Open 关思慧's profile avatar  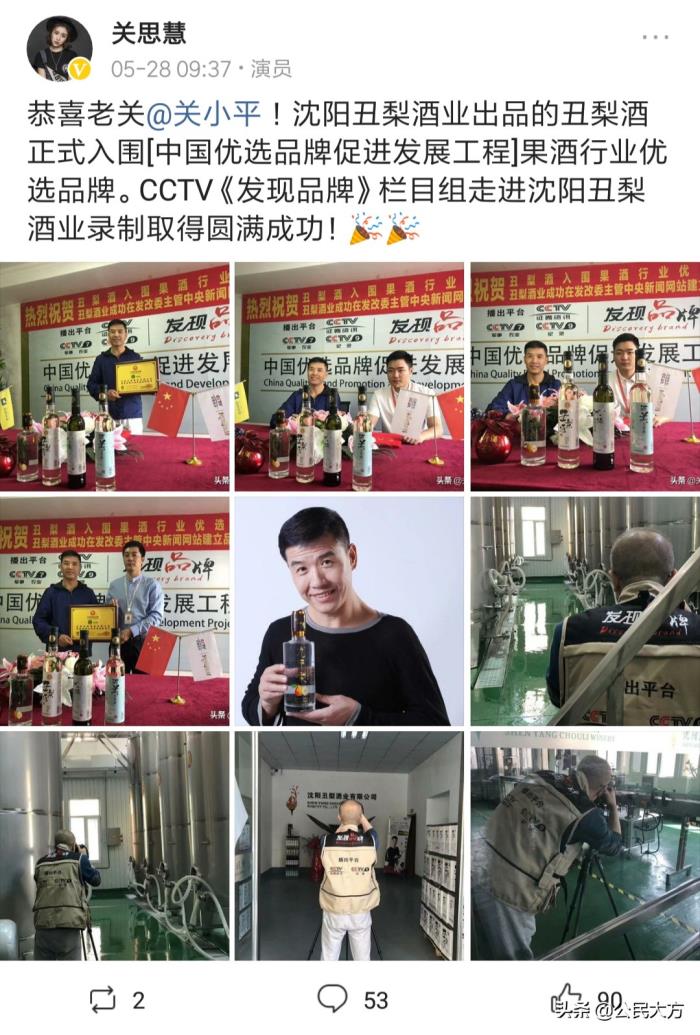[x=60, y=48]
